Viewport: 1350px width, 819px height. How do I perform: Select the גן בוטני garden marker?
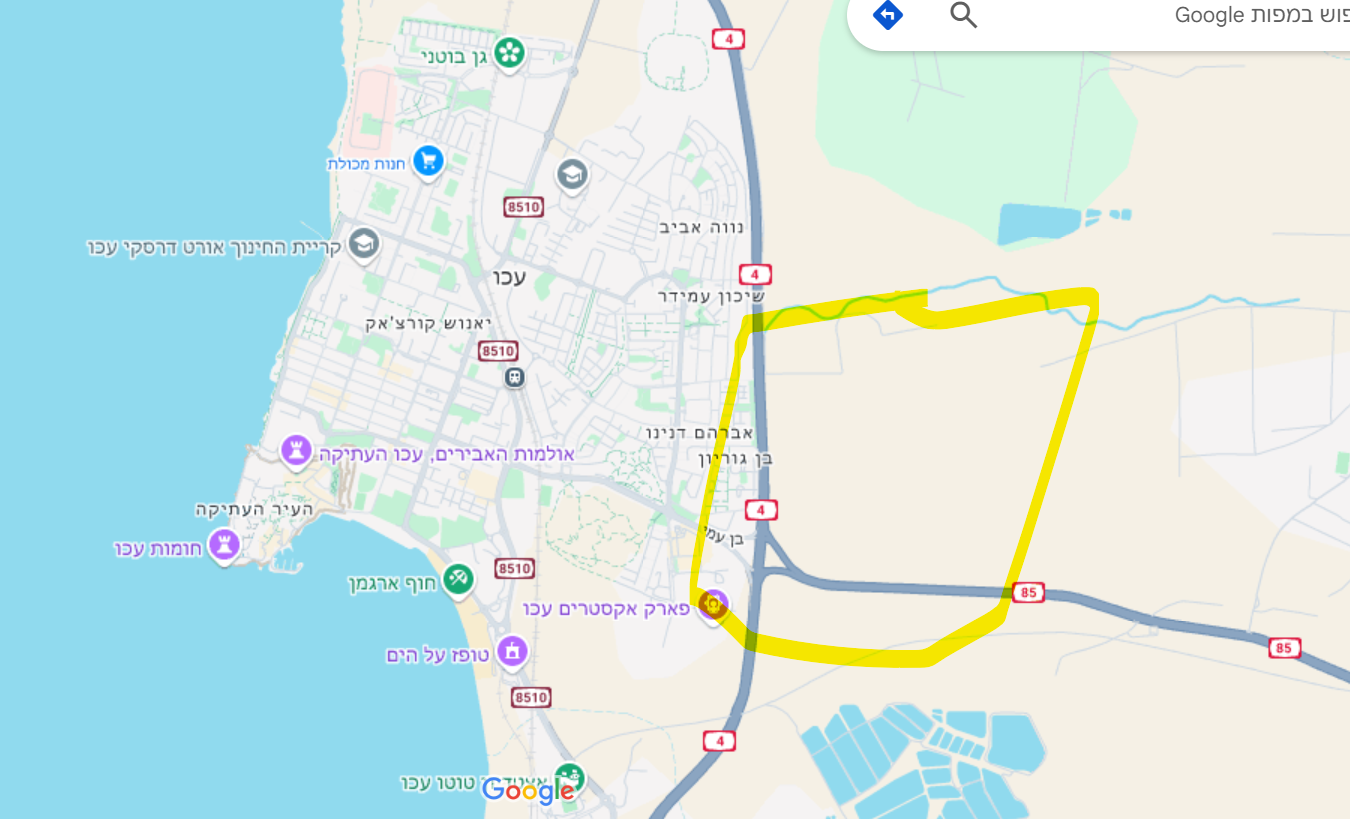pyautogui.click(x=509, y=52)
